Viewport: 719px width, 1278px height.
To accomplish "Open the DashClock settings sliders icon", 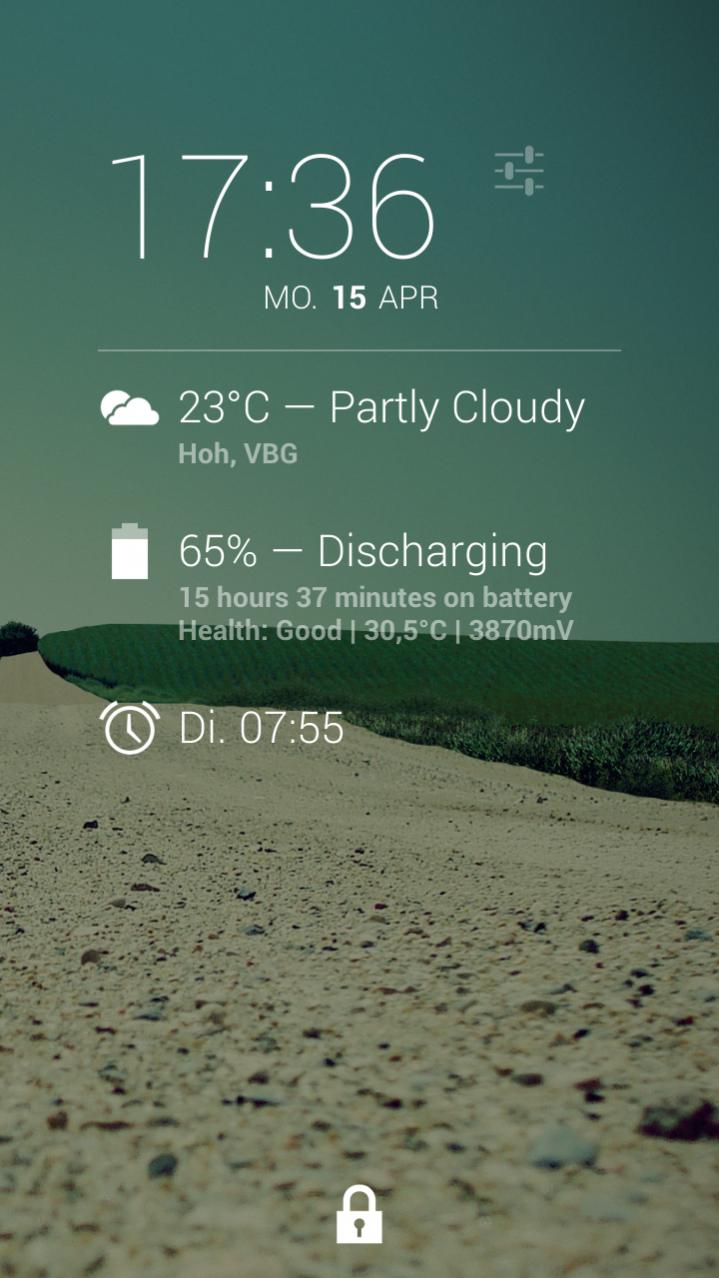I will pyautogui.click(x=519, y=170).
